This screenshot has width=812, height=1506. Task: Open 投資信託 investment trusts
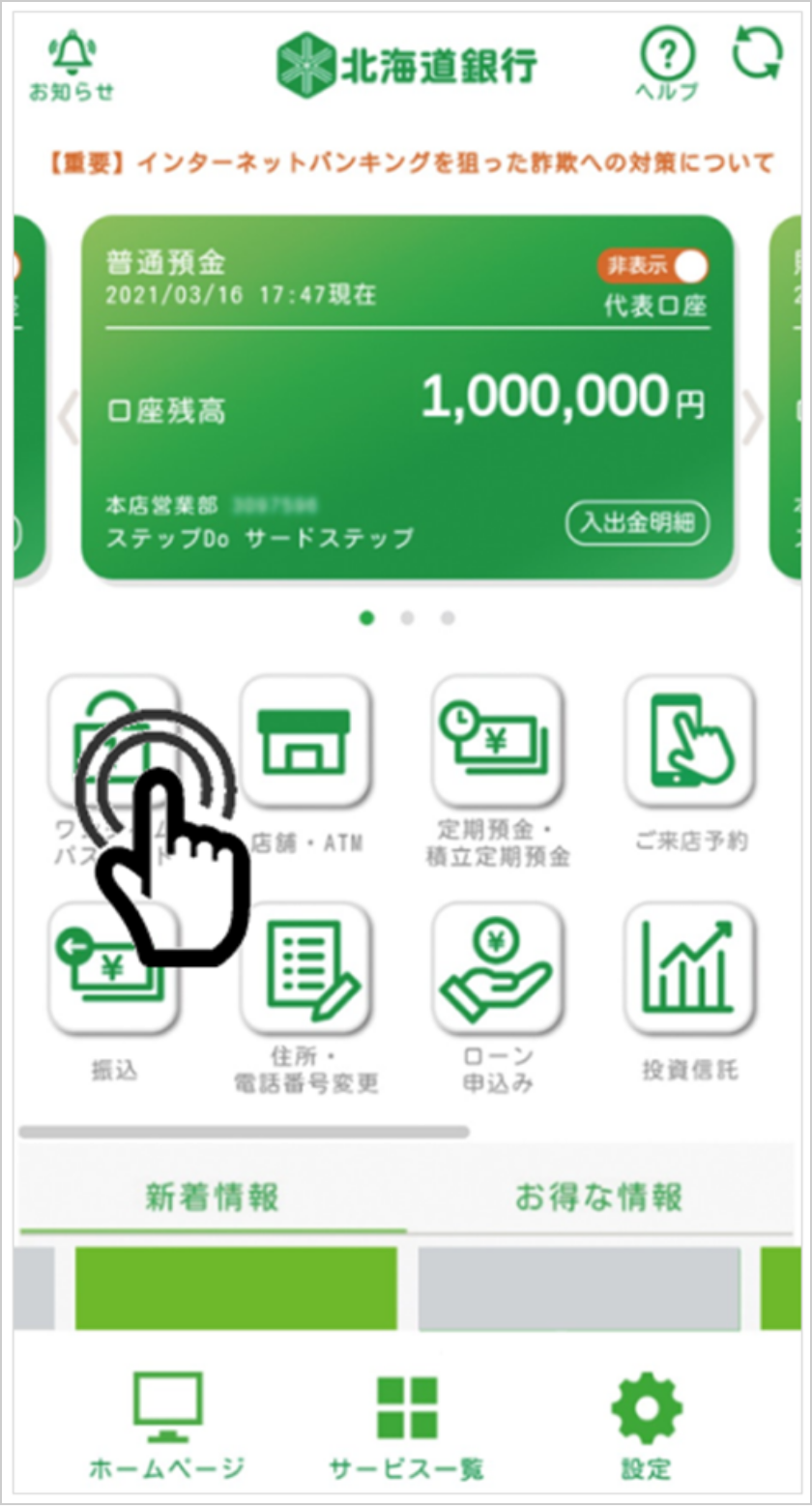click(x=689, y=967)
